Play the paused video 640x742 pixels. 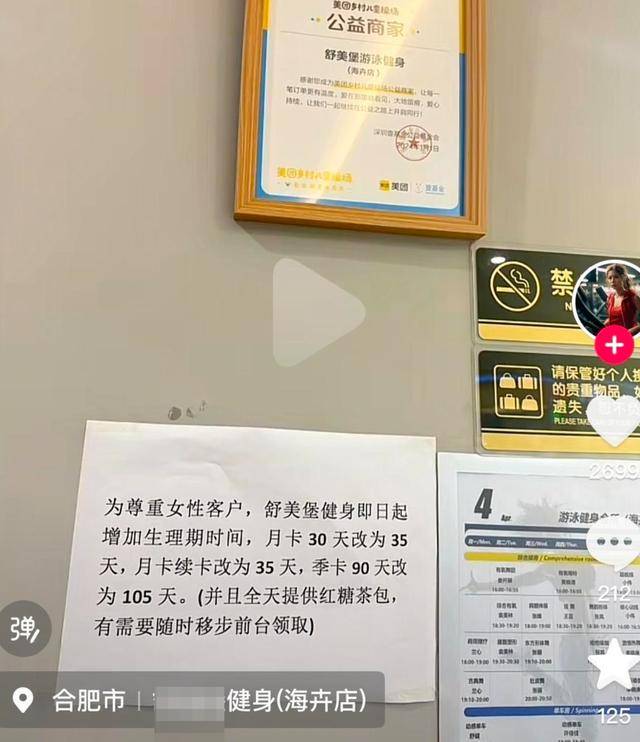318,312
